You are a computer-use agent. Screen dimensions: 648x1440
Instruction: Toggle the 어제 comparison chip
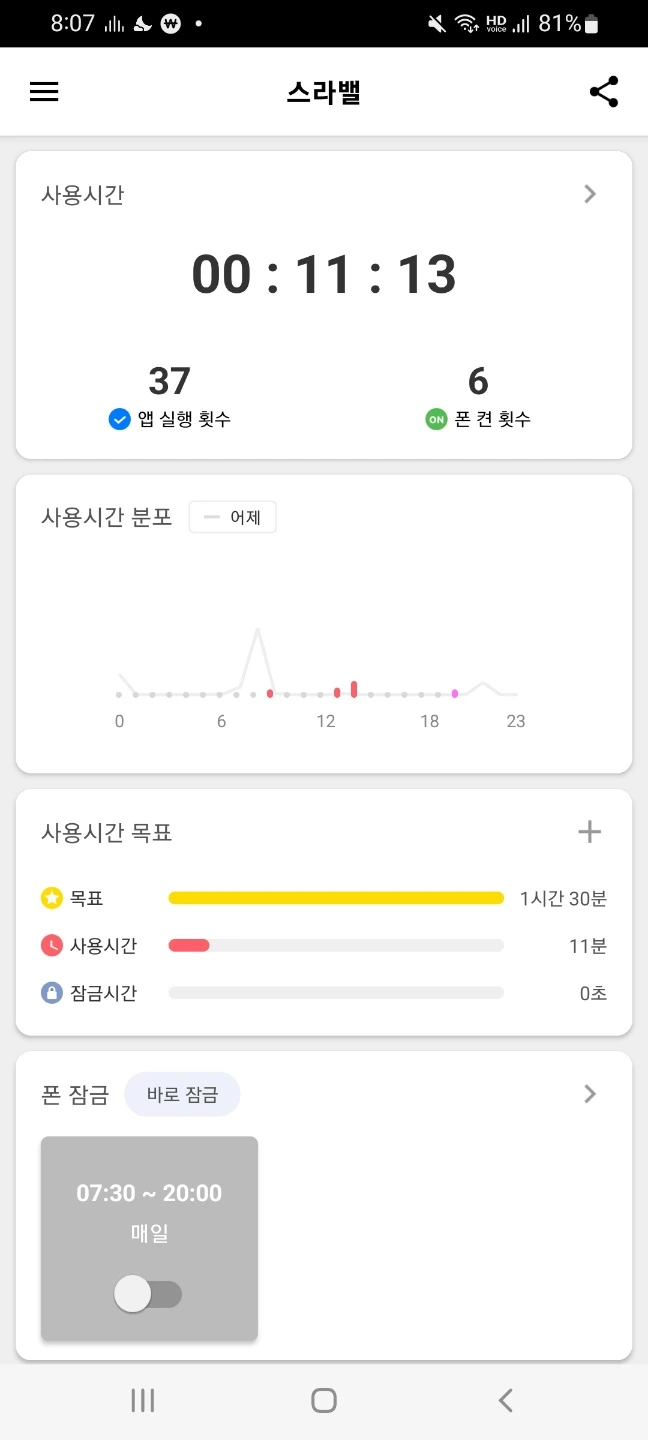pos(233,518)
